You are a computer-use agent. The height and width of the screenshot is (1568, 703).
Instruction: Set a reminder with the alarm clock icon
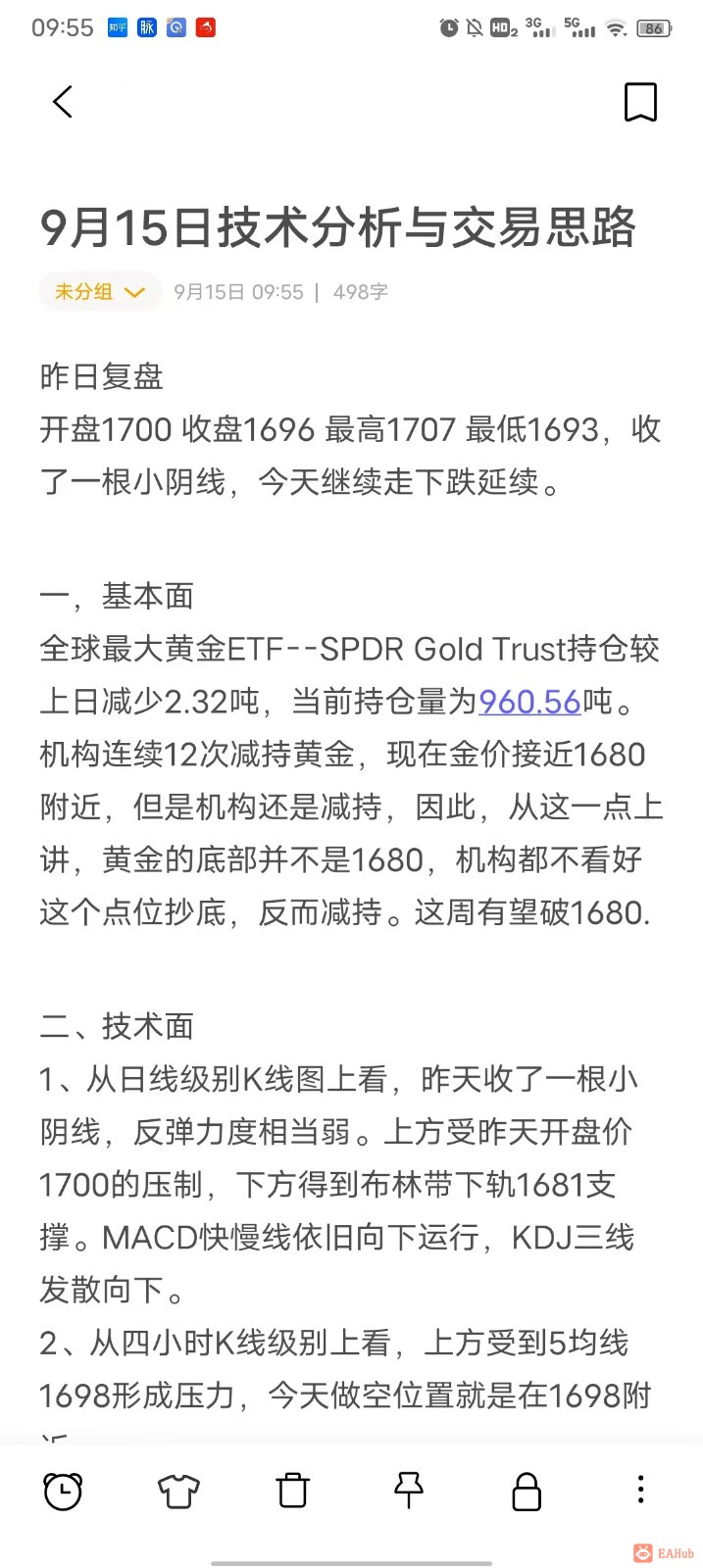[x=63, y=1491]
